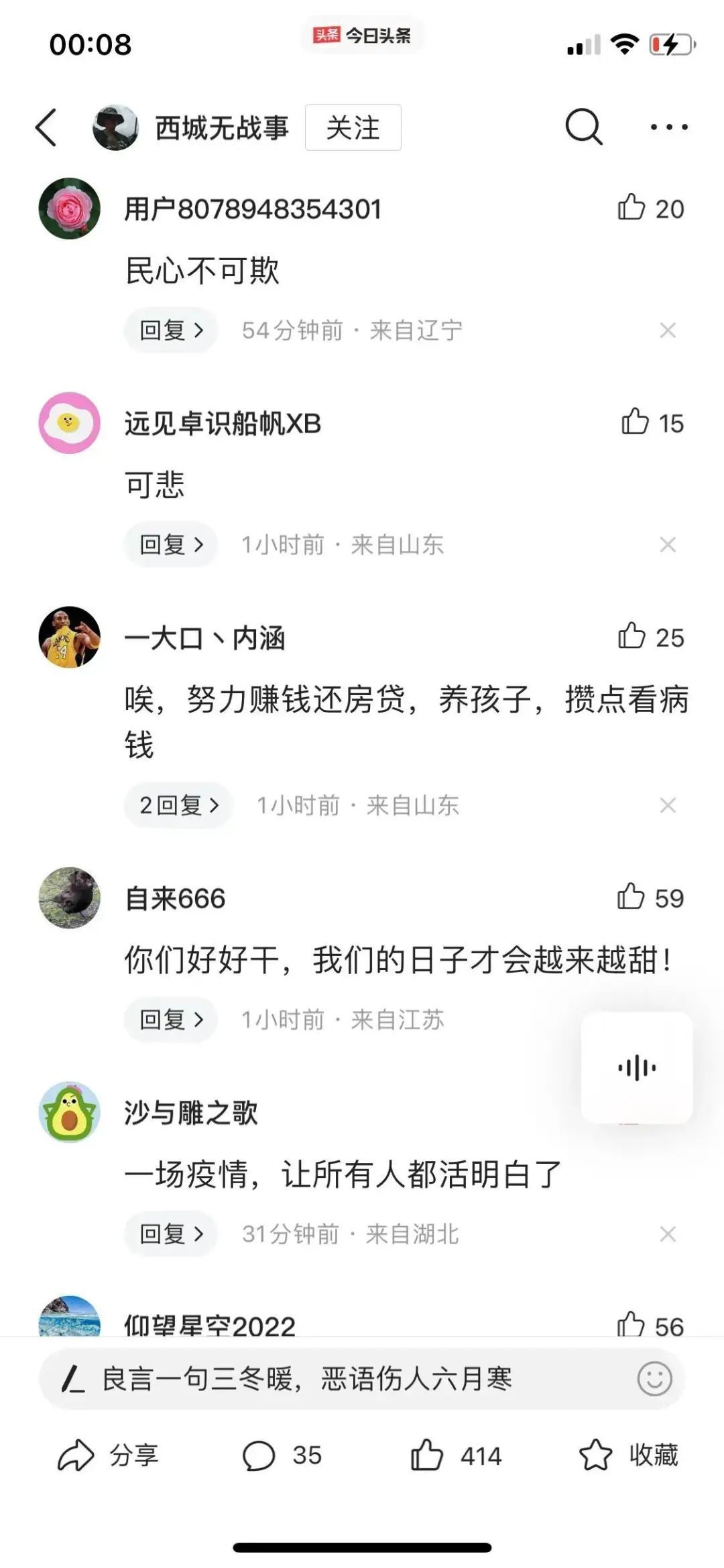Like the comment by 一大口丶内涵
724x1568 pixels.
coord(631,636)
